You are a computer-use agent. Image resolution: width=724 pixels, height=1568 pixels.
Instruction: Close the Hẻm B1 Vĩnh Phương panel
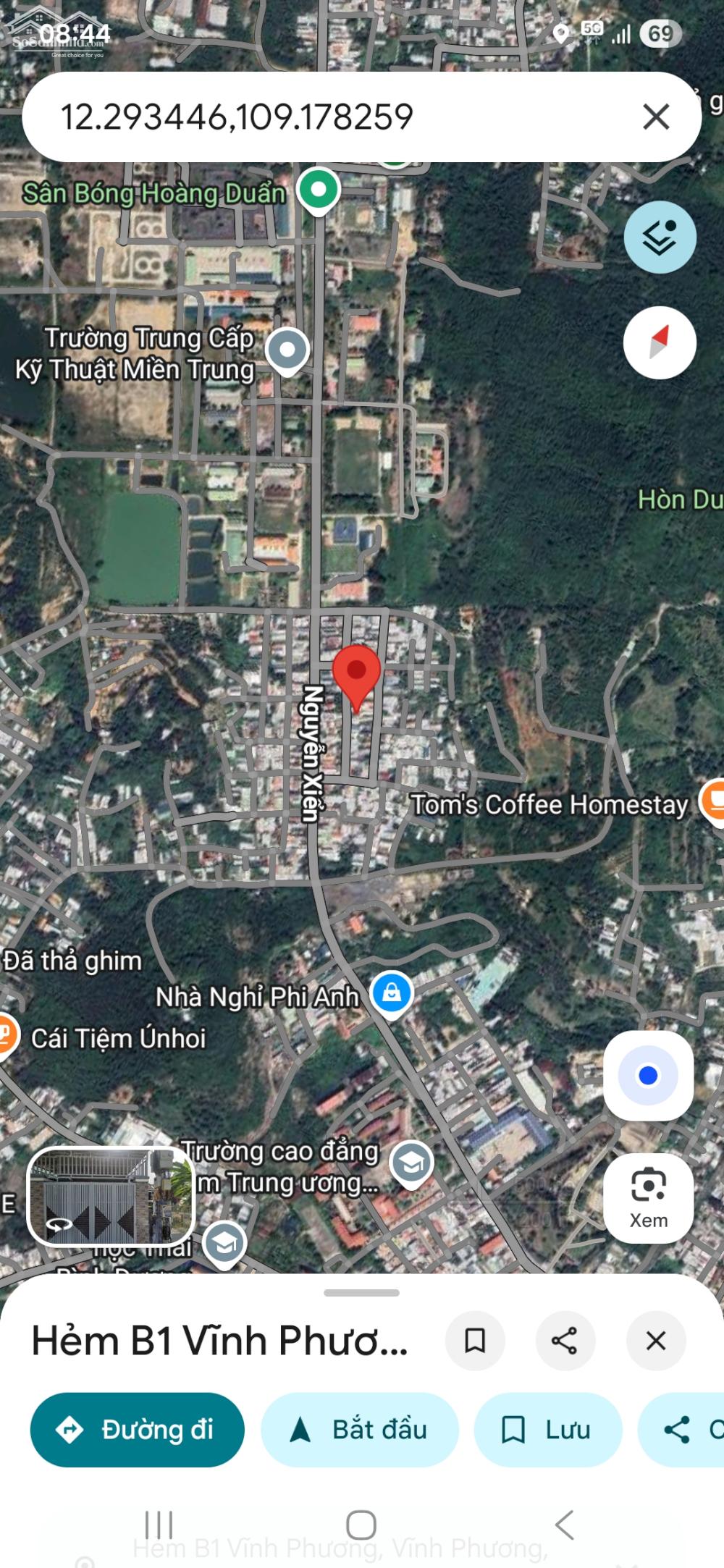(655, 1341)
